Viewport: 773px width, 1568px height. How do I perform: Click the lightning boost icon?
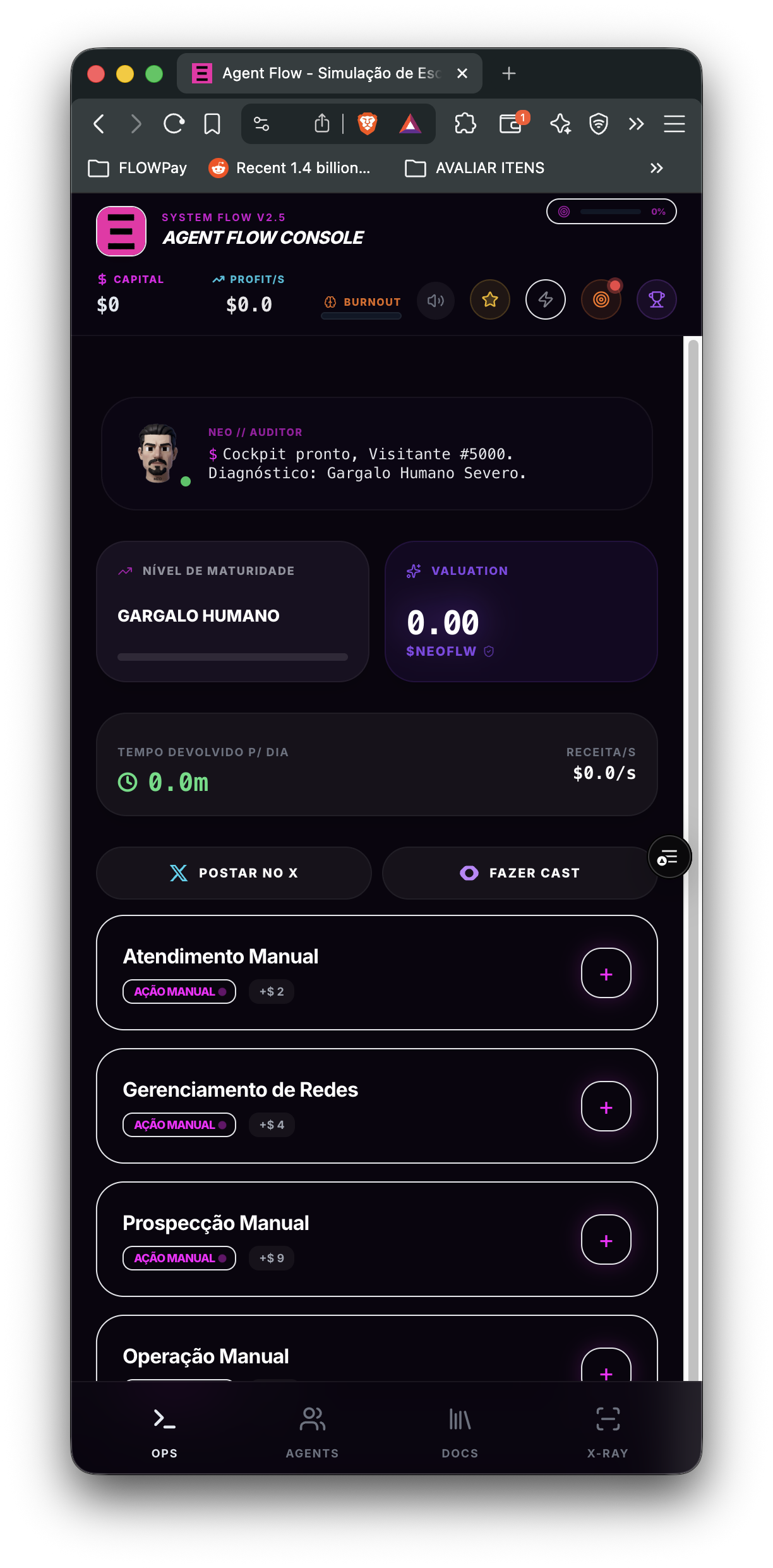pyautogui.click(x=545, y=299)
